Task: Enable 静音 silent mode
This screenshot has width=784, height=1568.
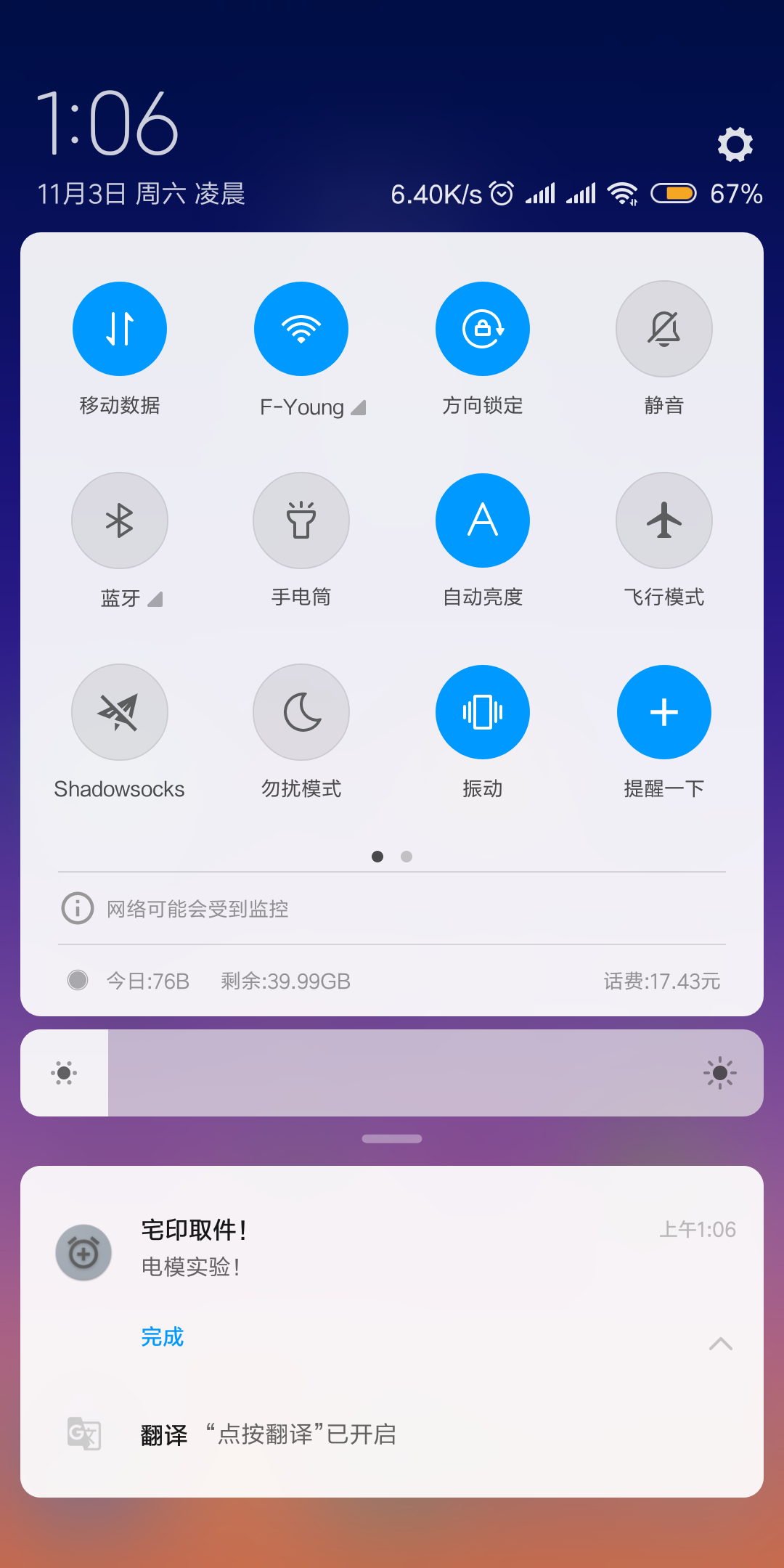Action: 663,328
